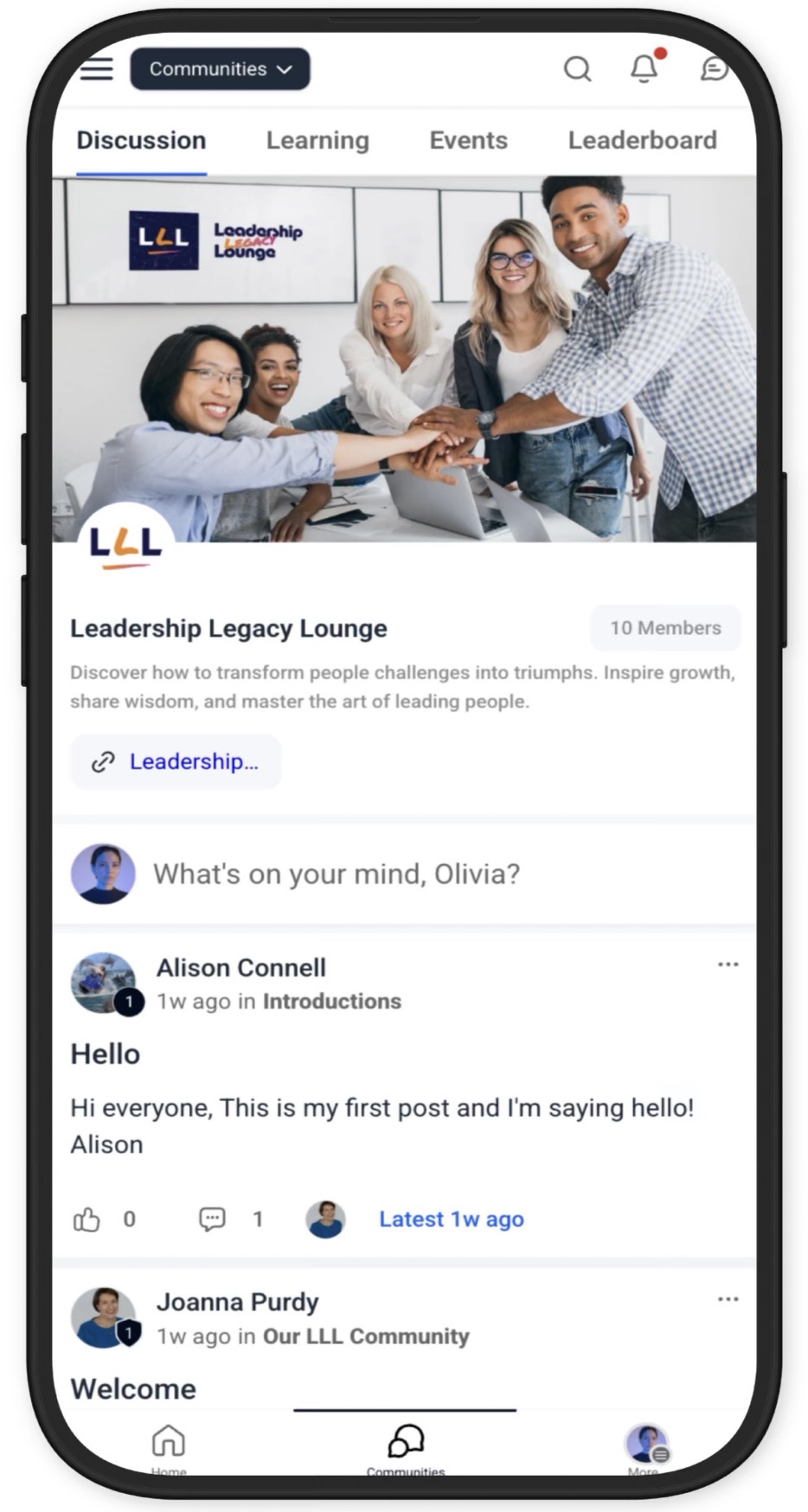Select the Discussion tab
The image size is (808, 1512).
141,140
